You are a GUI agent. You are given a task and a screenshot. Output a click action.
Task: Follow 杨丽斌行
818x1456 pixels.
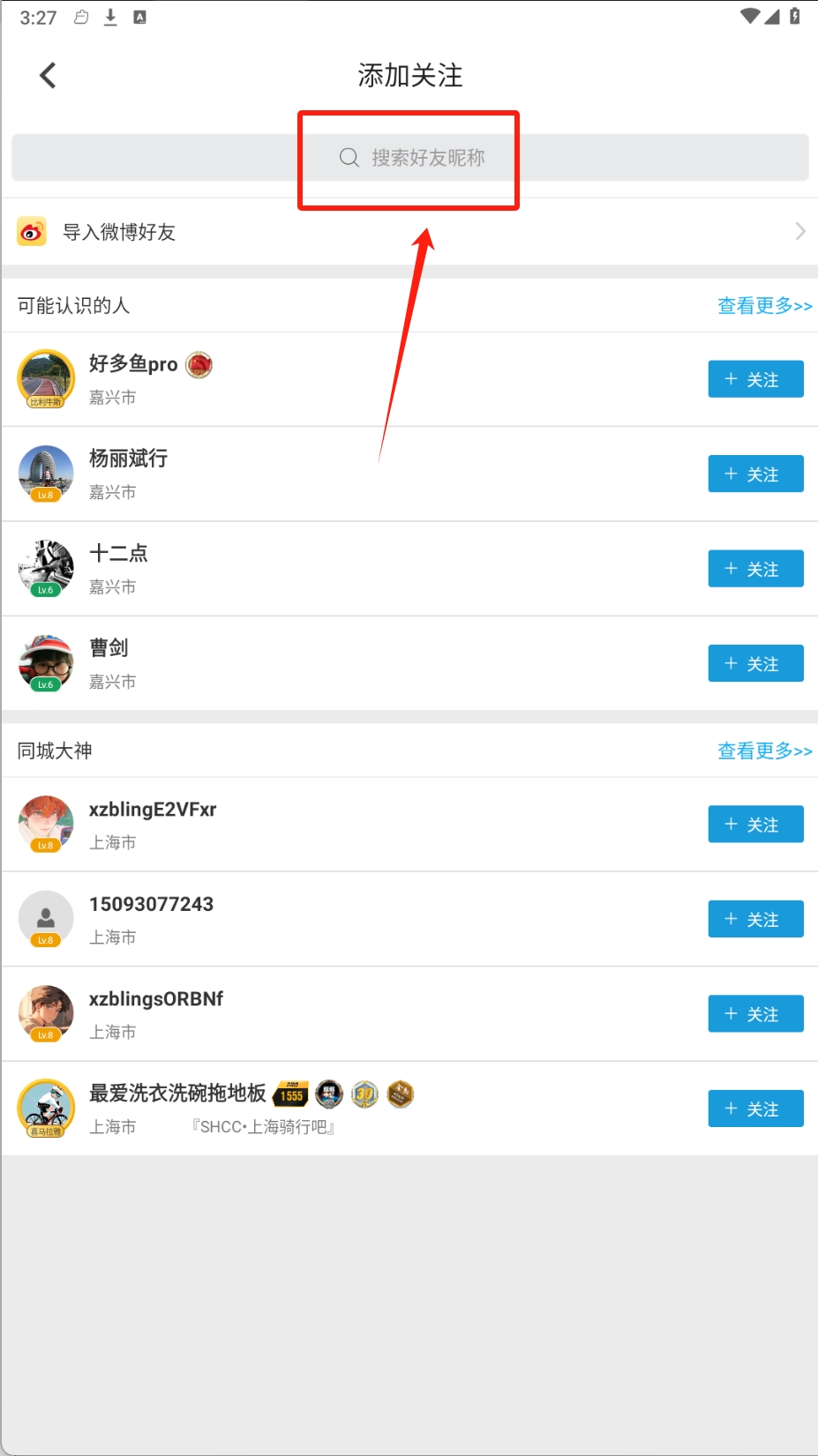[755, 474]
